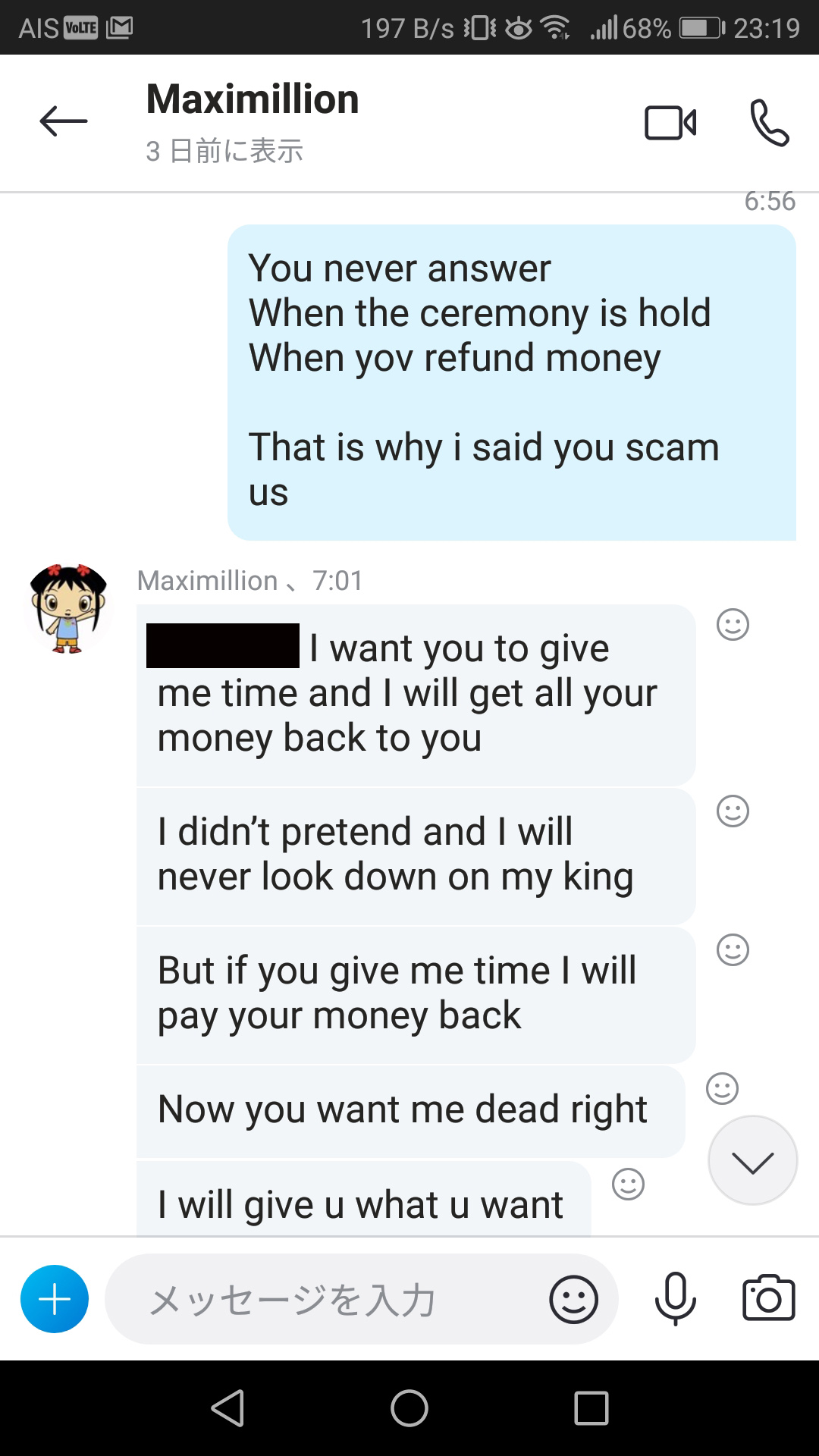The image size is (819, 1456).
Task: Go to the system home screen
Action: click(x=409, y=1408)
